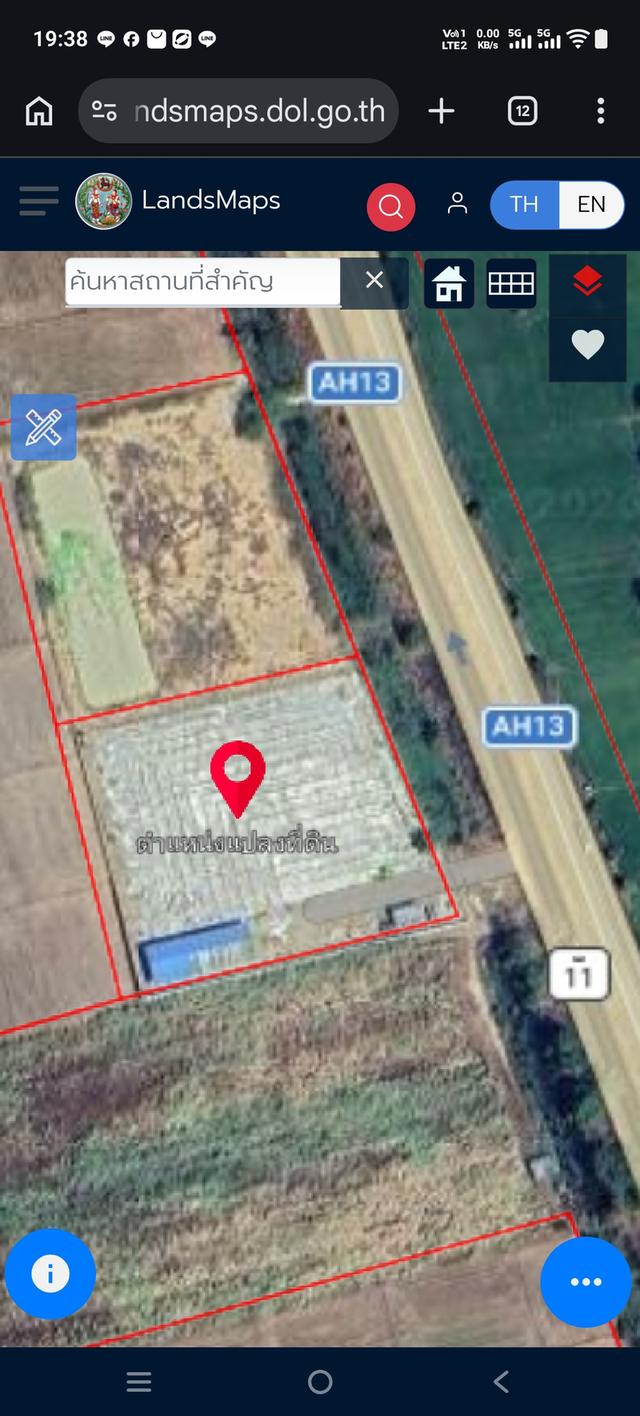The width and height of the screenshot is (640, 1416).
Task: Open a new browser tab
Action: click(441, 111)
